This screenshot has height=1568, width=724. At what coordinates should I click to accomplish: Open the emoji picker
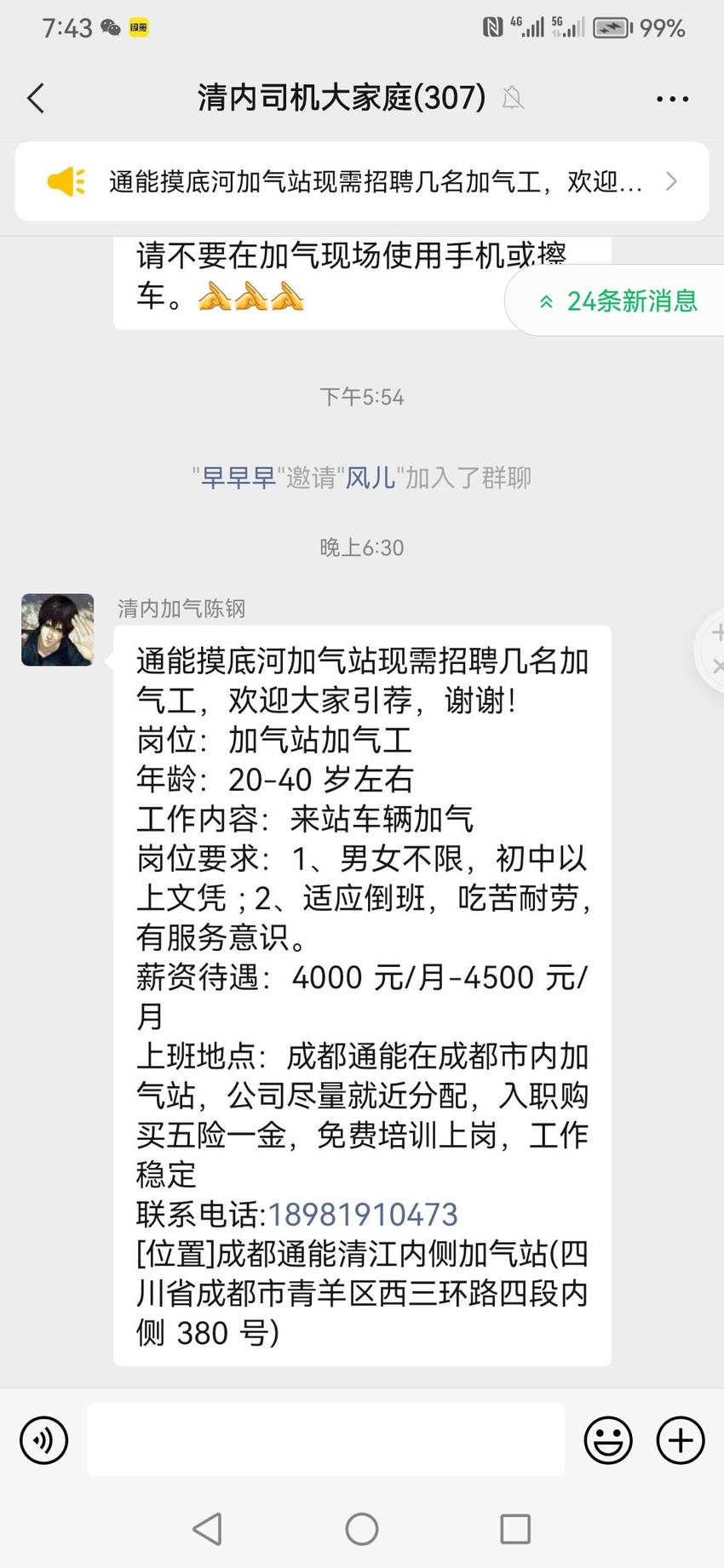click(608, 1440)
